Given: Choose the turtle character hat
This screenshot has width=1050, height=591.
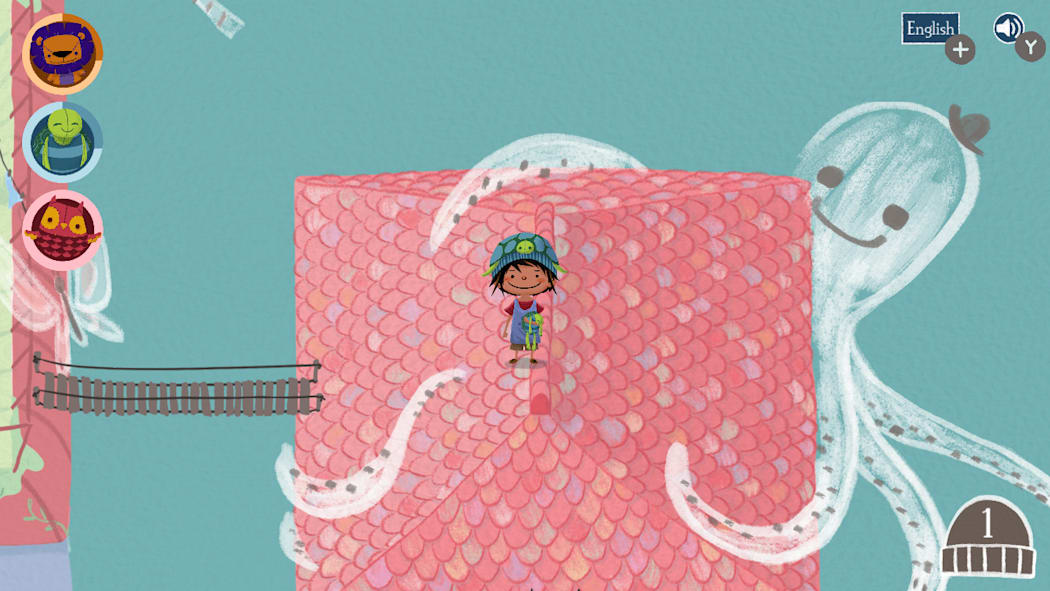Looking at the screenshot, I should (62, 142).
